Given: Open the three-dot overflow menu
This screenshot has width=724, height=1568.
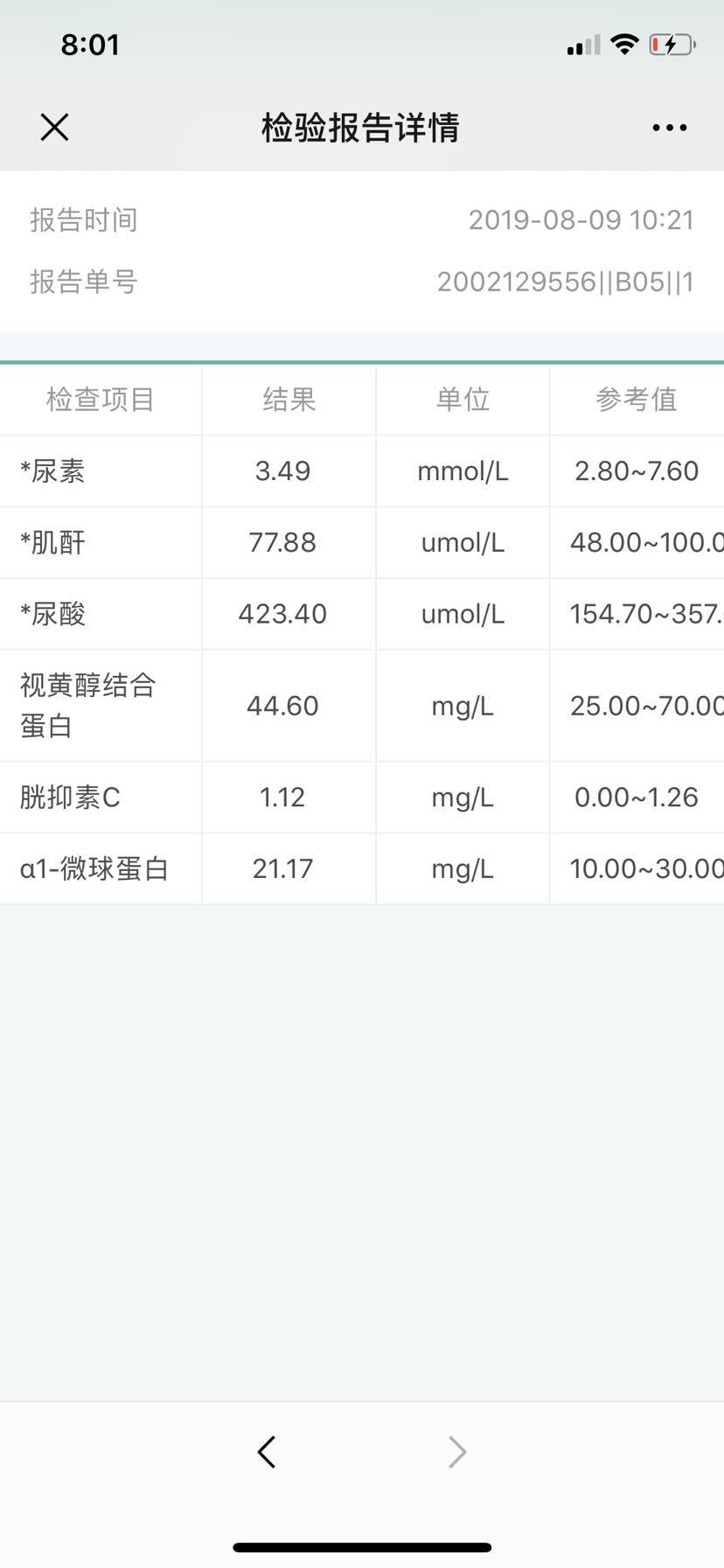Looking at the screenshot, I should point(669,128).
